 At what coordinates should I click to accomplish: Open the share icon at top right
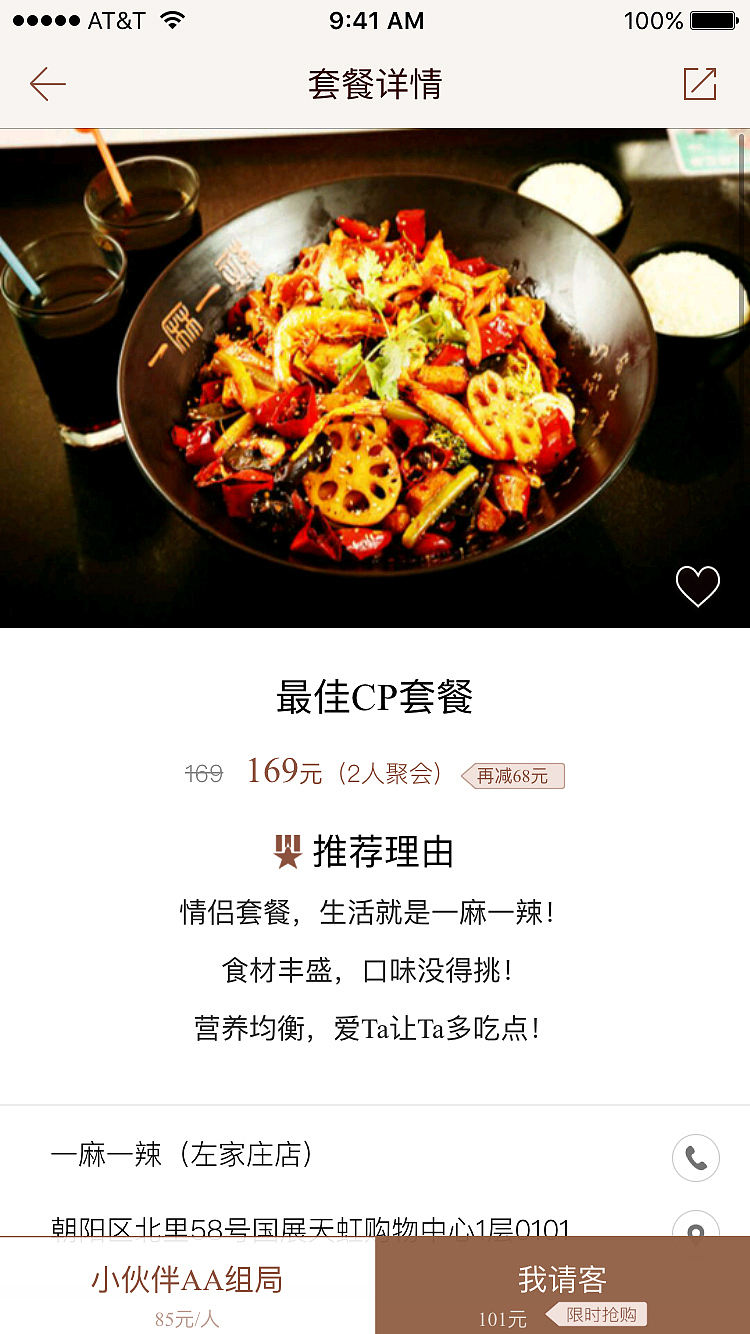(x=701, y=84)
